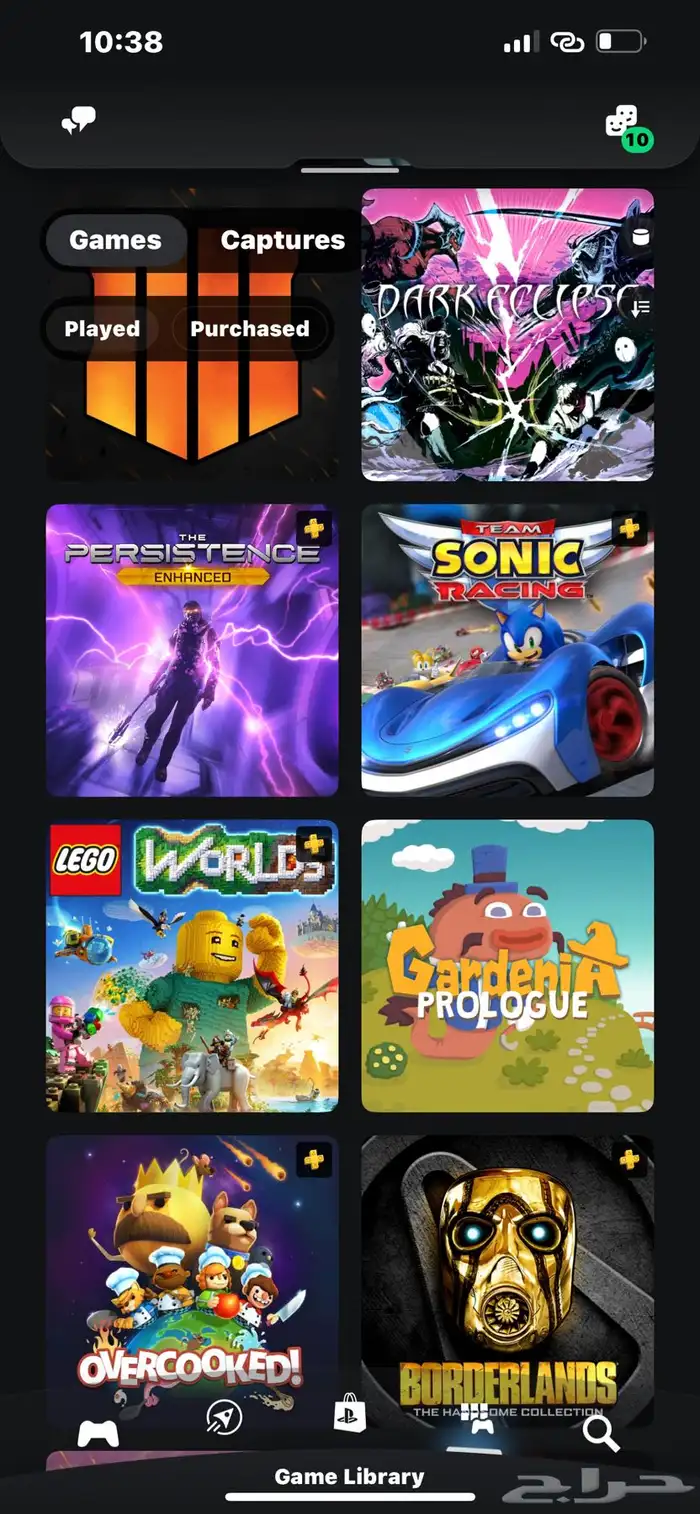Open Gardenia Prologue game tile
This screenshot has height=1514, width=700.
(x=508, y=966)
